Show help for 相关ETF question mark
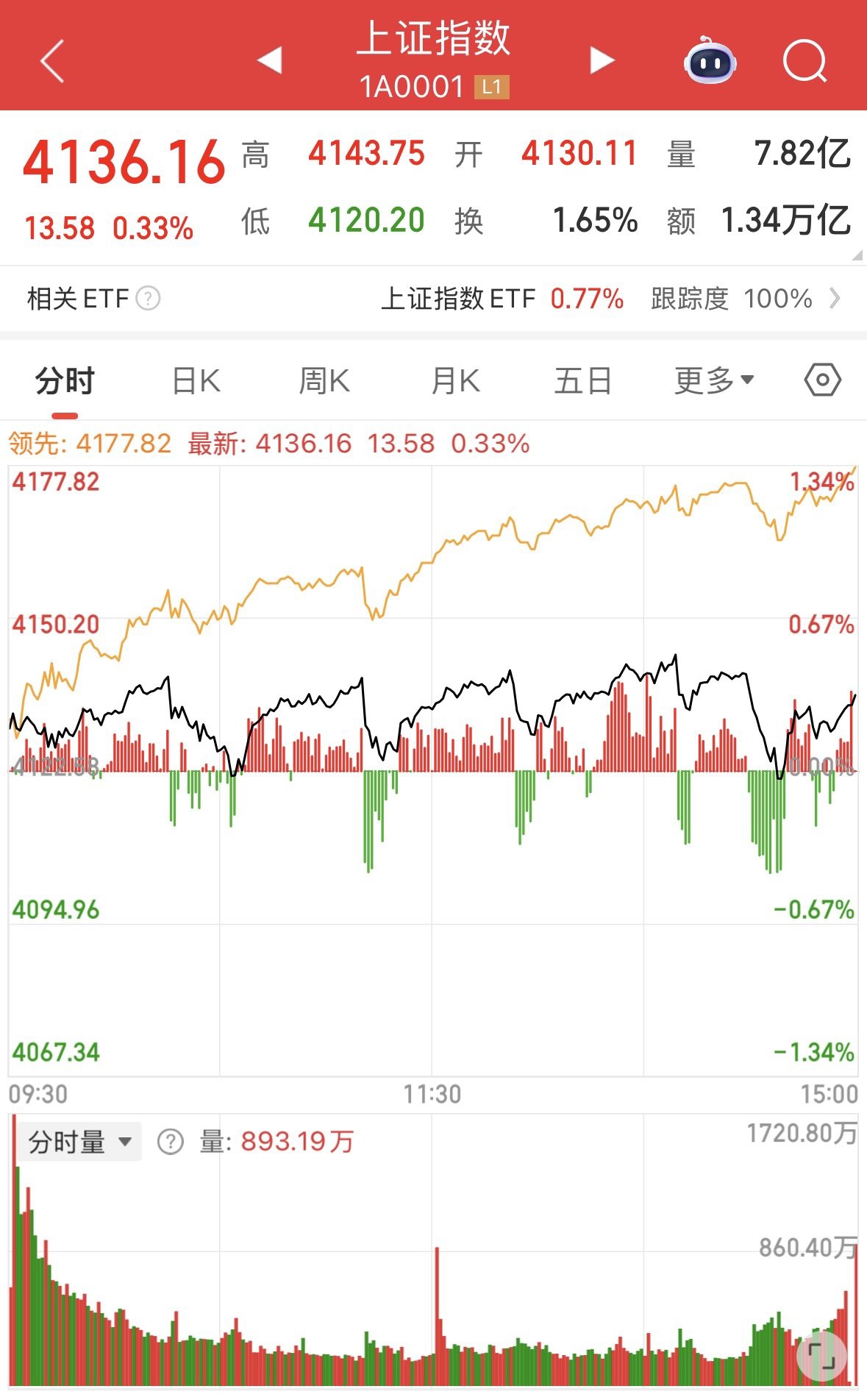Screen dimensions: 867x1400 tap(149, 299)
